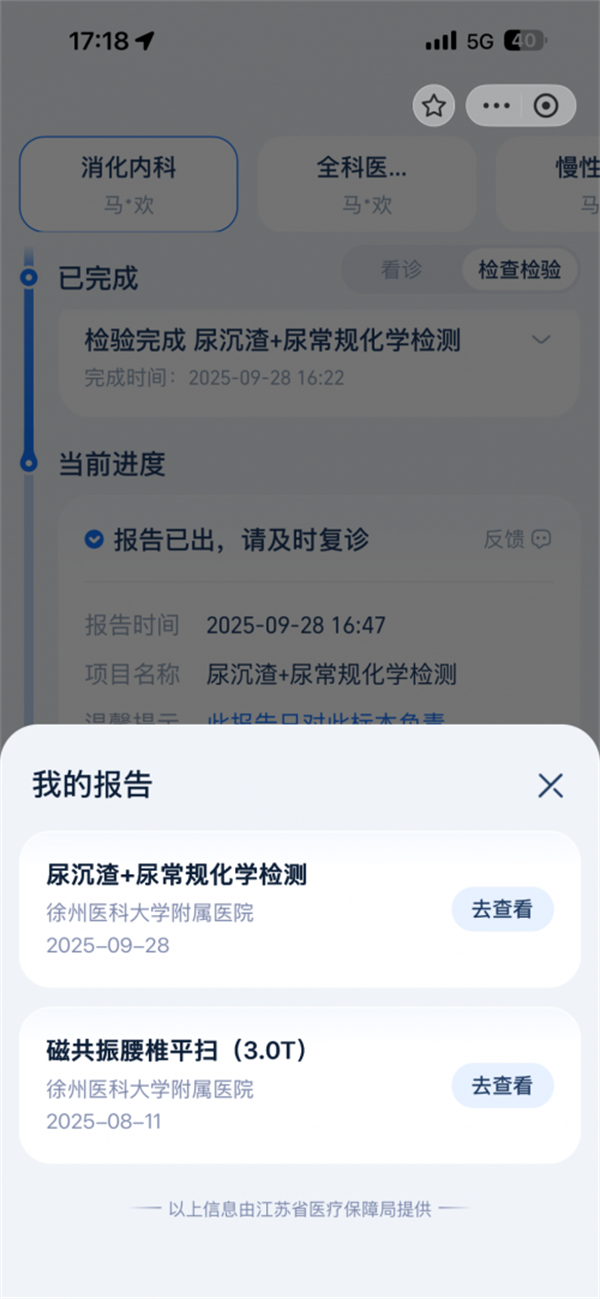
Task: Switch to the 看诊 segment
Action: click(401, 270)
